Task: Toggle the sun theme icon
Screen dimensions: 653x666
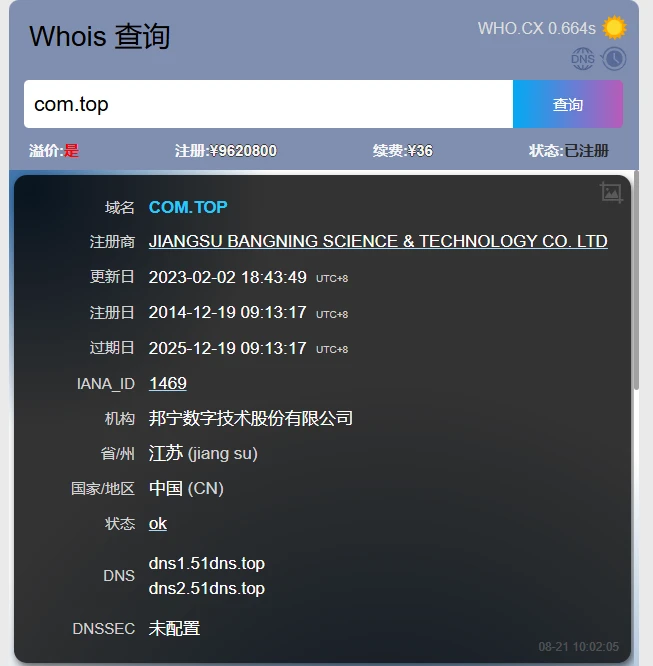Action: (614, 28)
